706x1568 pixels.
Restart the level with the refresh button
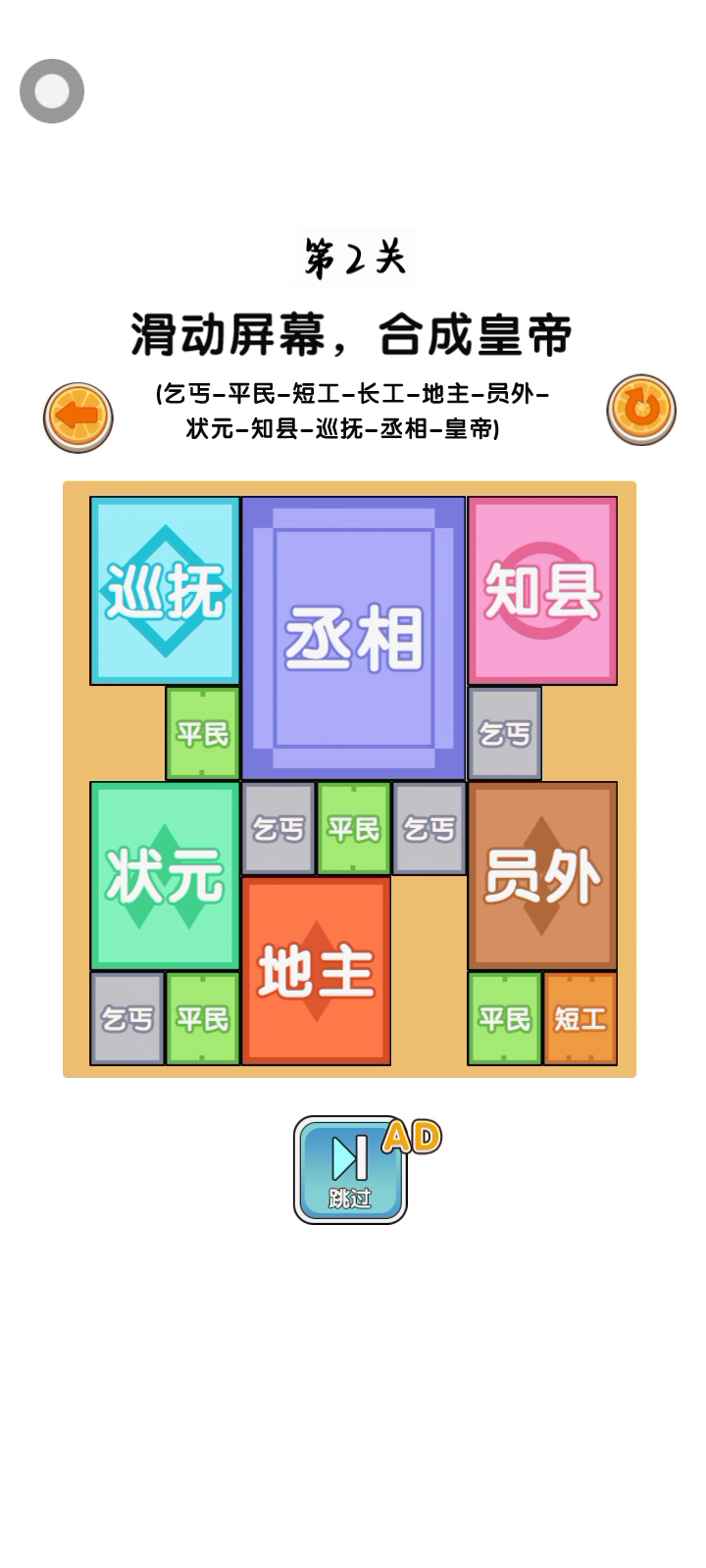(641, 410)
